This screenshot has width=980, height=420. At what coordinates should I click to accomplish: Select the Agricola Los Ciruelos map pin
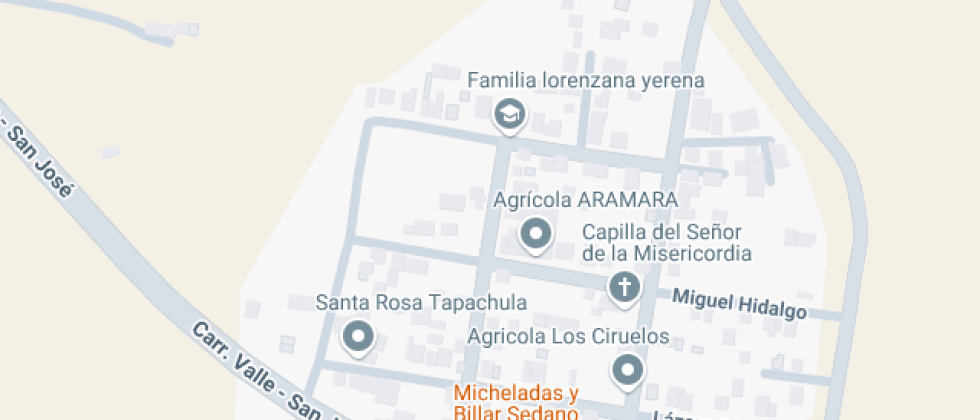tap(627, 370)
